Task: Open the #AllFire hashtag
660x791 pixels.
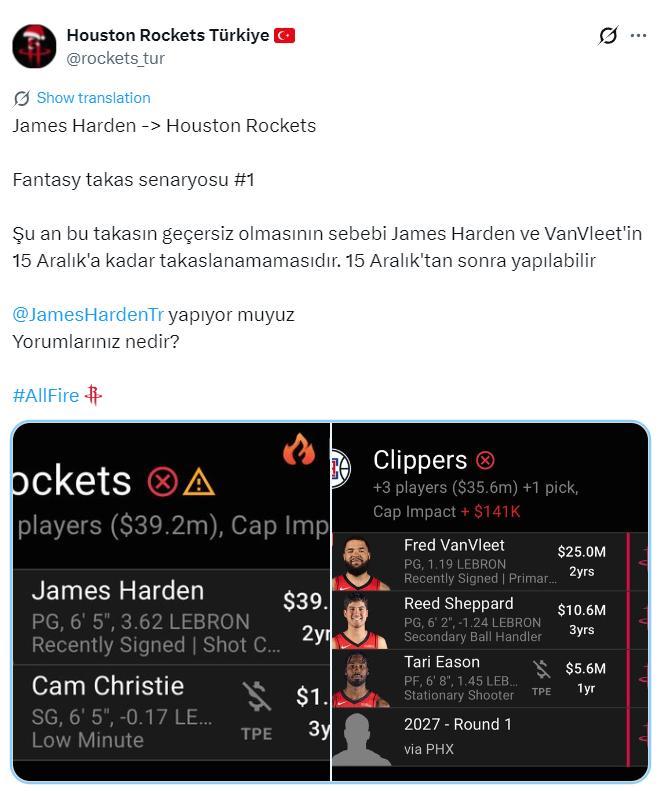Action: tap(46, 395)
